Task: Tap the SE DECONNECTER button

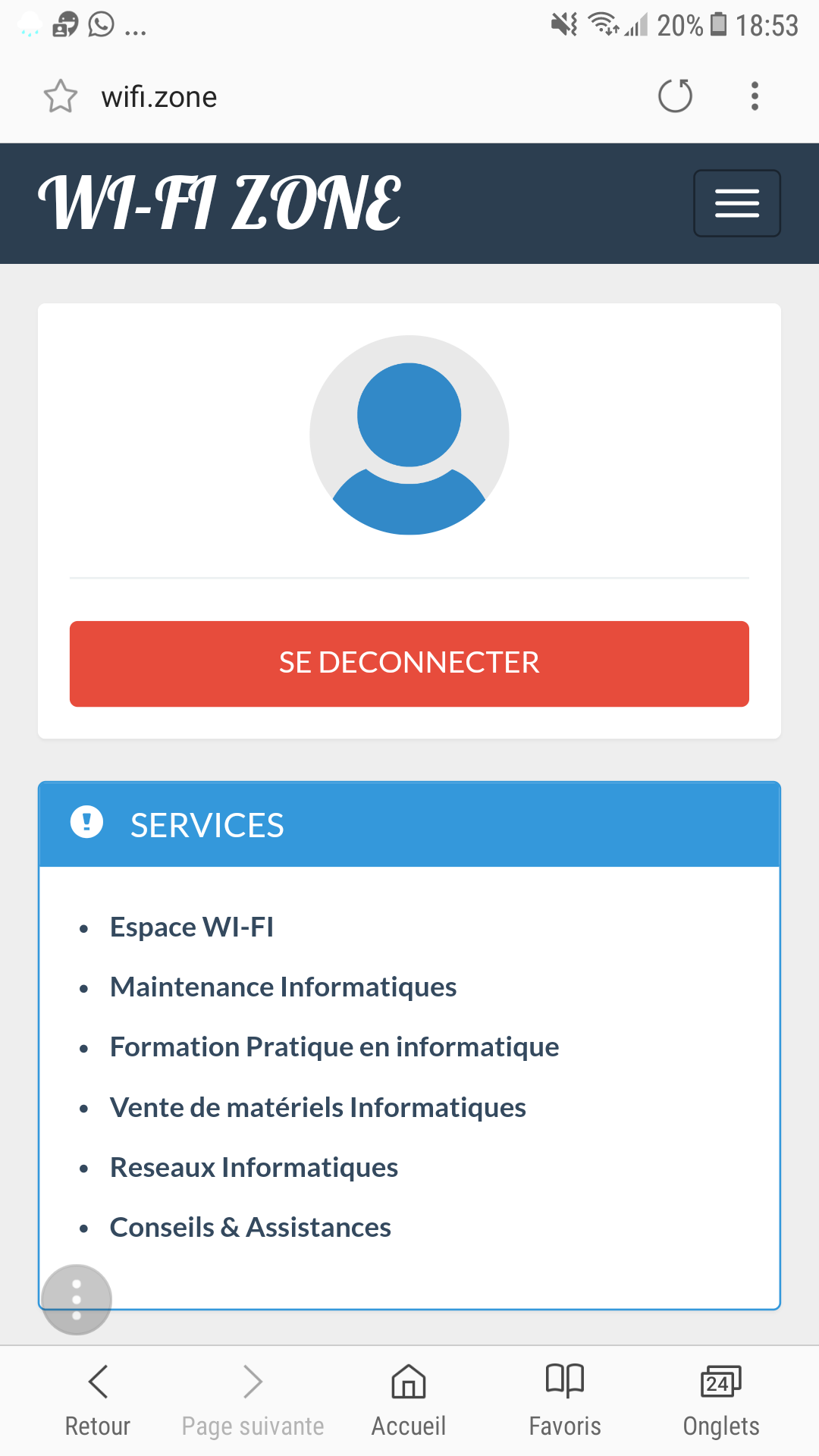Action: 409,664
